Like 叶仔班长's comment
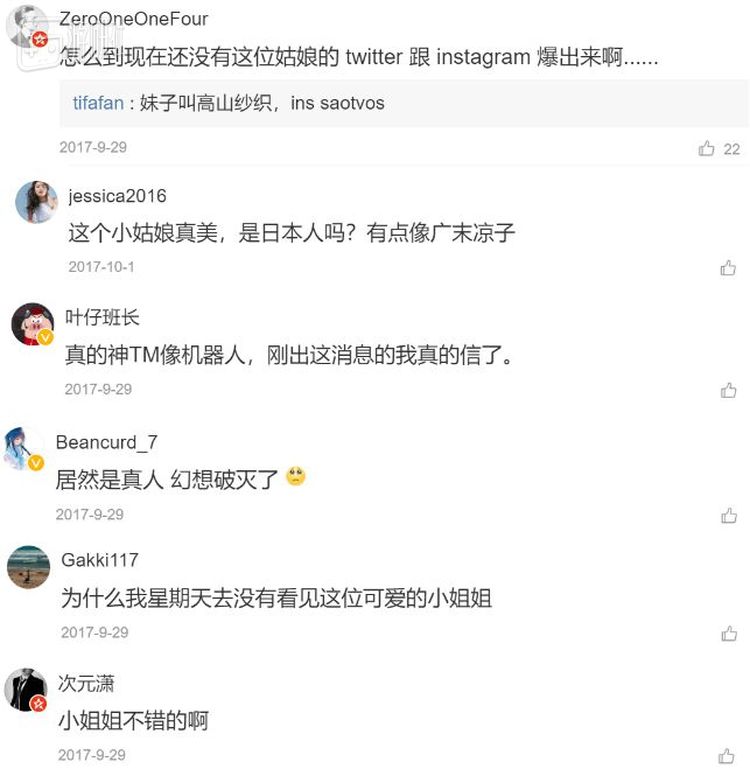This screenshot has height=776, width=750. tap(728, 390)
